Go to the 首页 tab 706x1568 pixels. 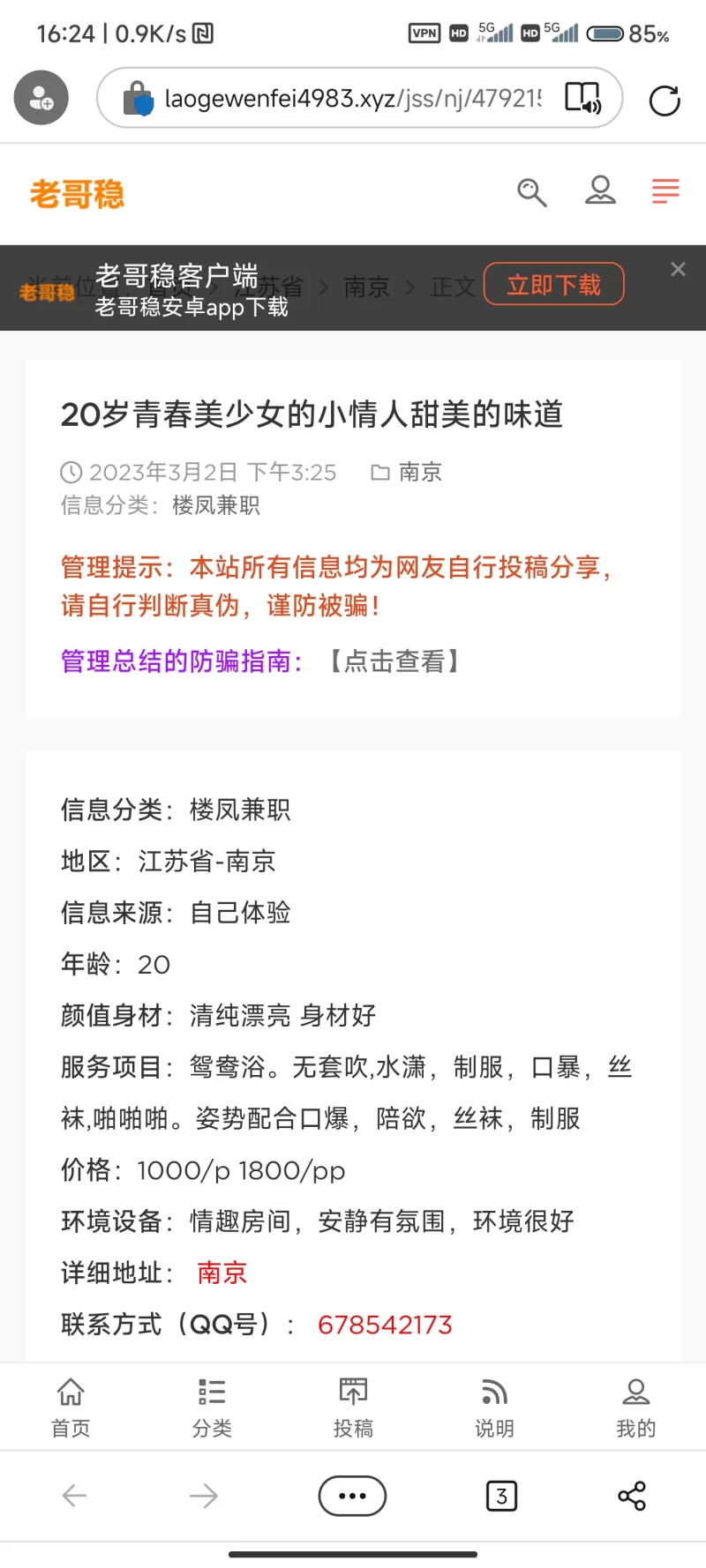coord(71,1407)
